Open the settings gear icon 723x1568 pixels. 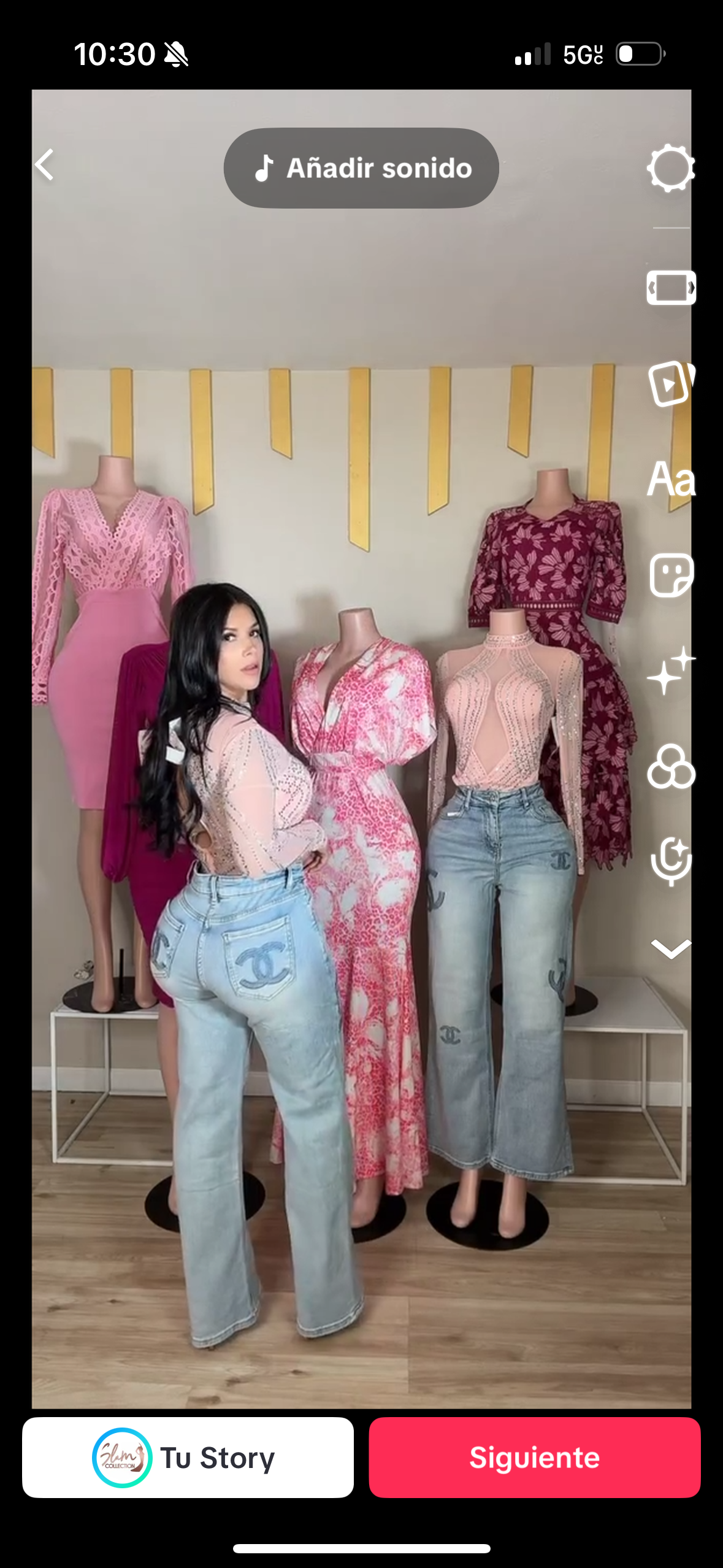(670, 168)
